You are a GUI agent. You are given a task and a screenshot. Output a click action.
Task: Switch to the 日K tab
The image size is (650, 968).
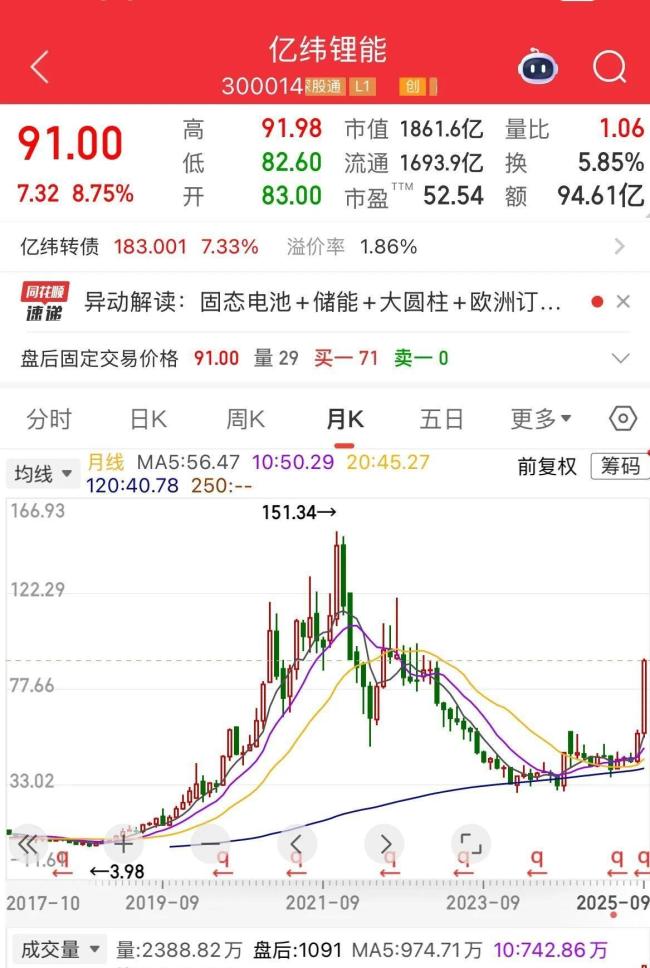tap(148, 419)
